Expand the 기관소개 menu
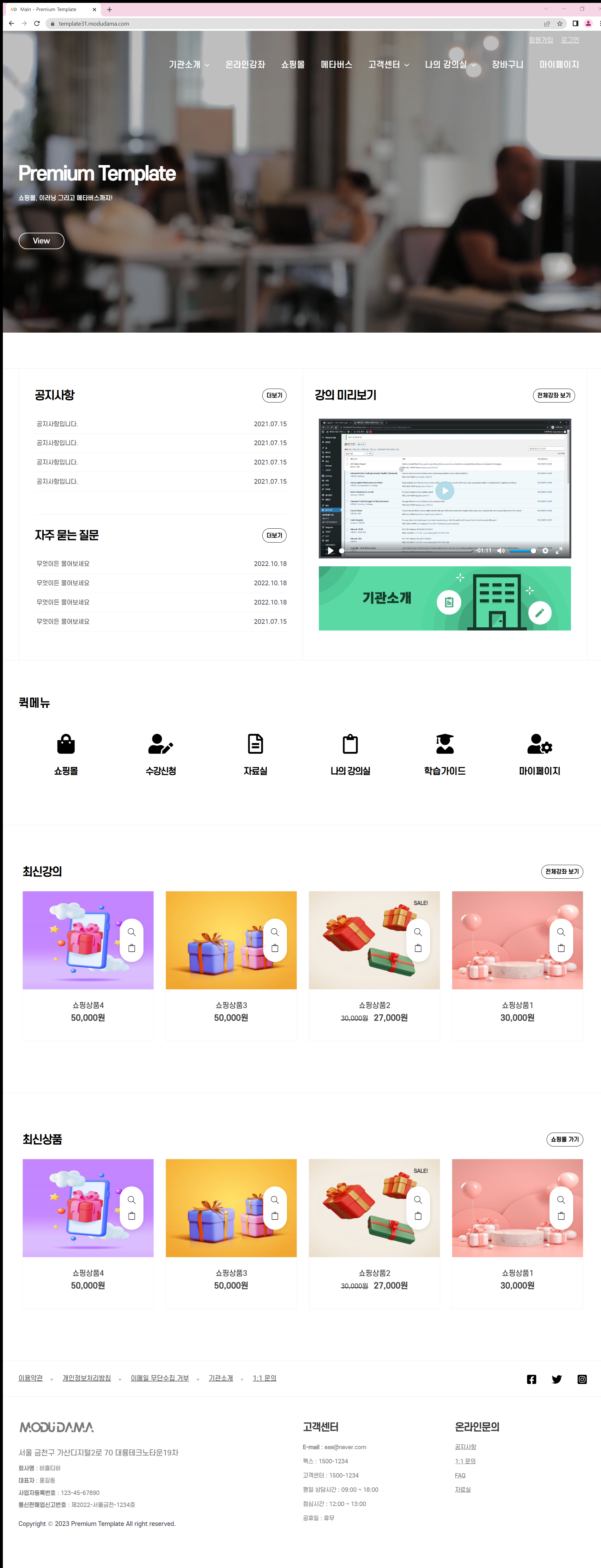This screenshot has width=601, height=1568. 189,65
